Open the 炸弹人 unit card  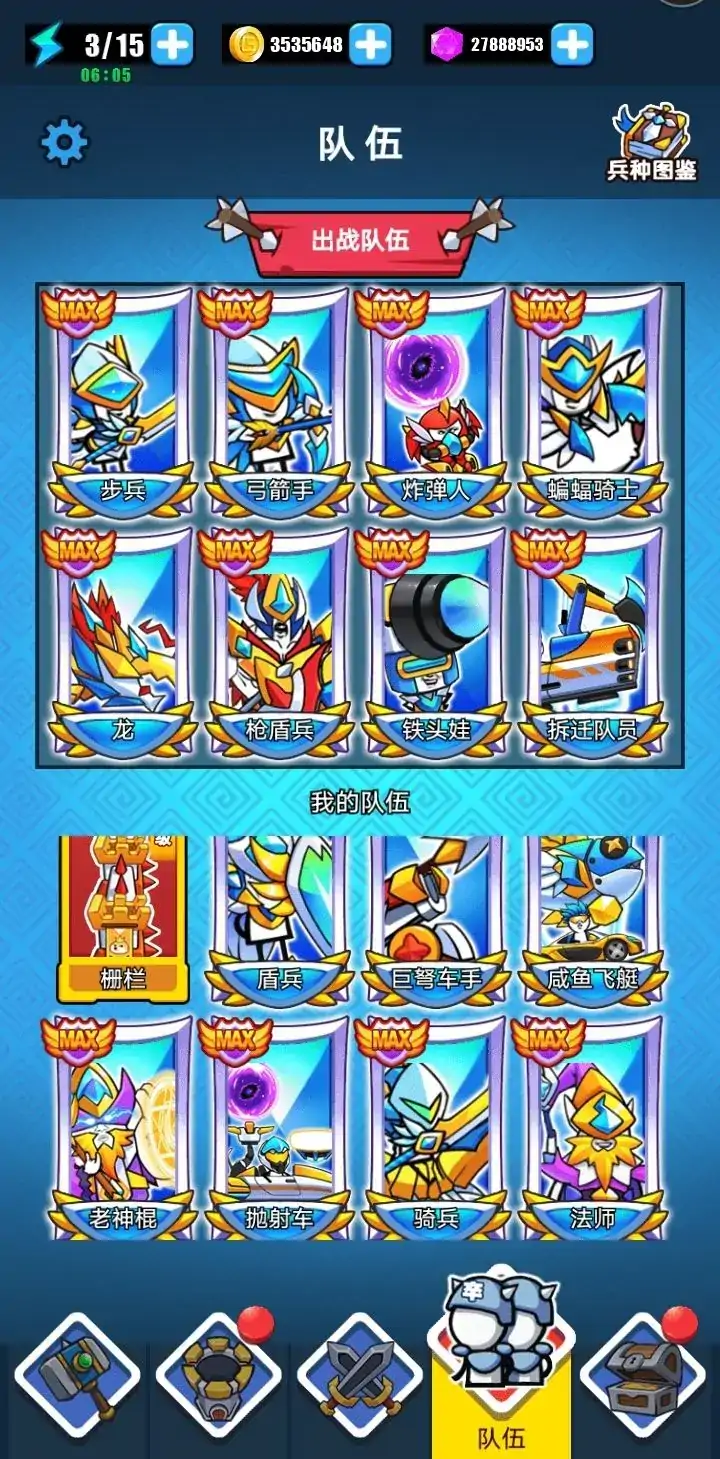click(436, 400)
